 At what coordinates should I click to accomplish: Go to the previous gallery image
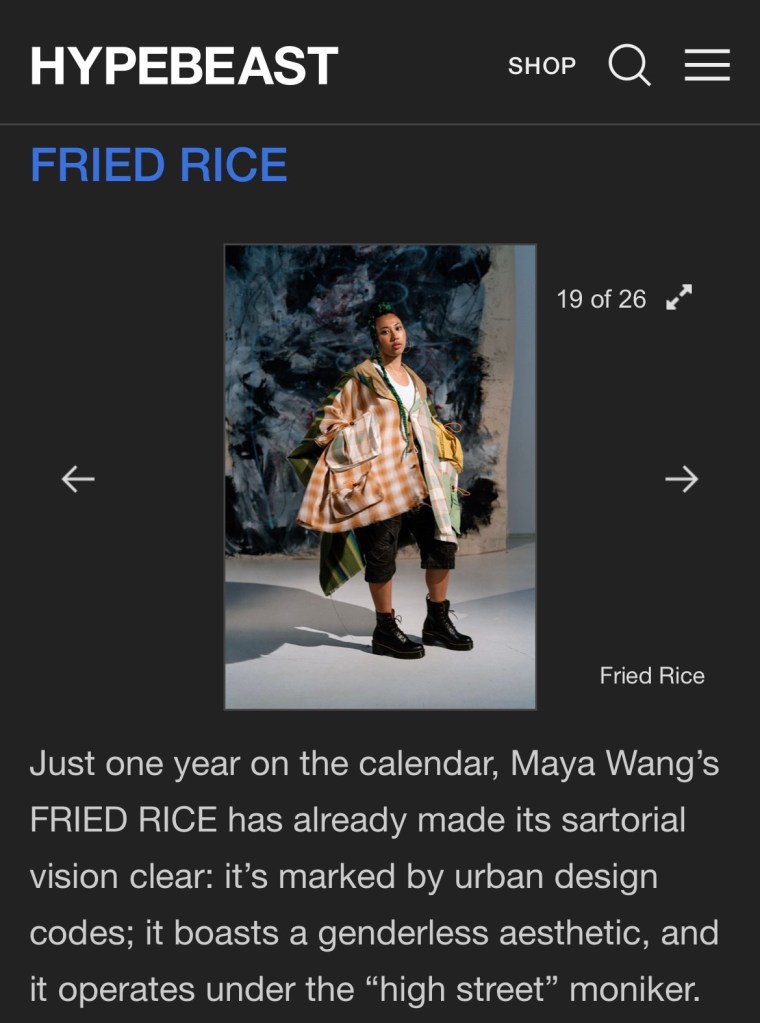[x=78, y=480]
